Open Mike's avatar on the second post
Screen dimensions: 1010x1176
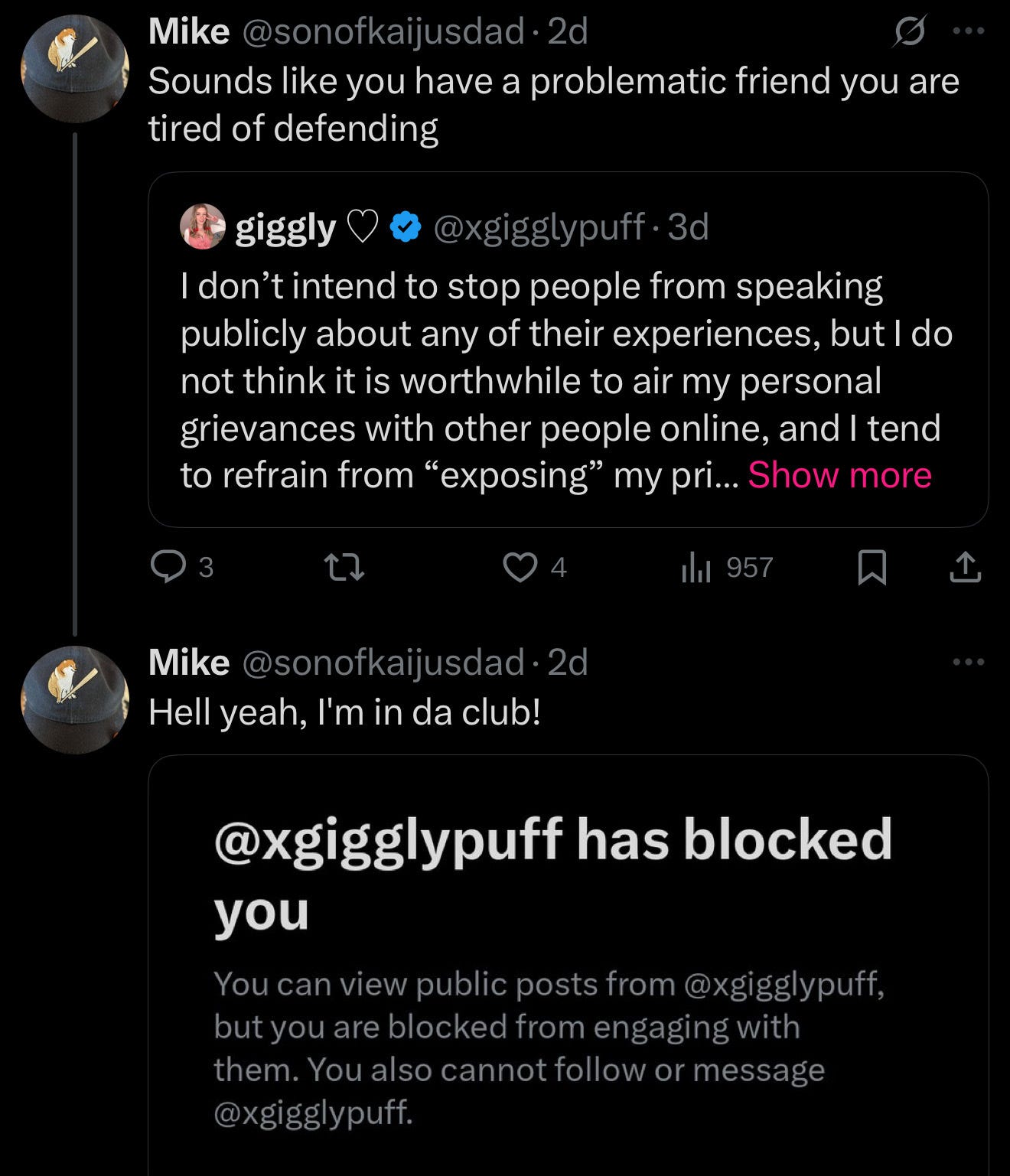tap(75, 699)
